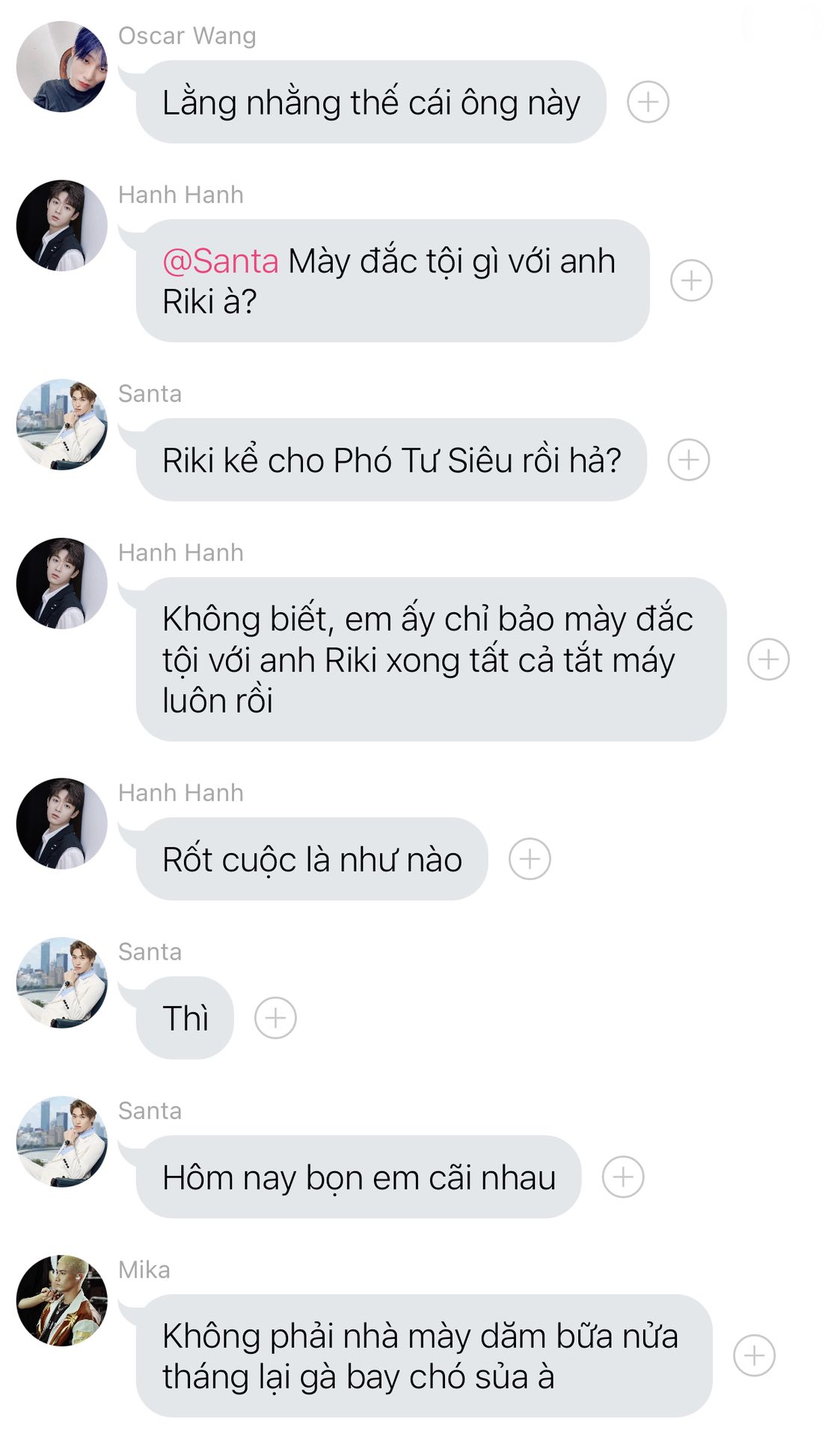View Hanh Hanh's avatar beside "Rốt cuộc là như nào"
Image resolution: width=840 pixels, height=1437 pixels.
click(x=61, y=823)
